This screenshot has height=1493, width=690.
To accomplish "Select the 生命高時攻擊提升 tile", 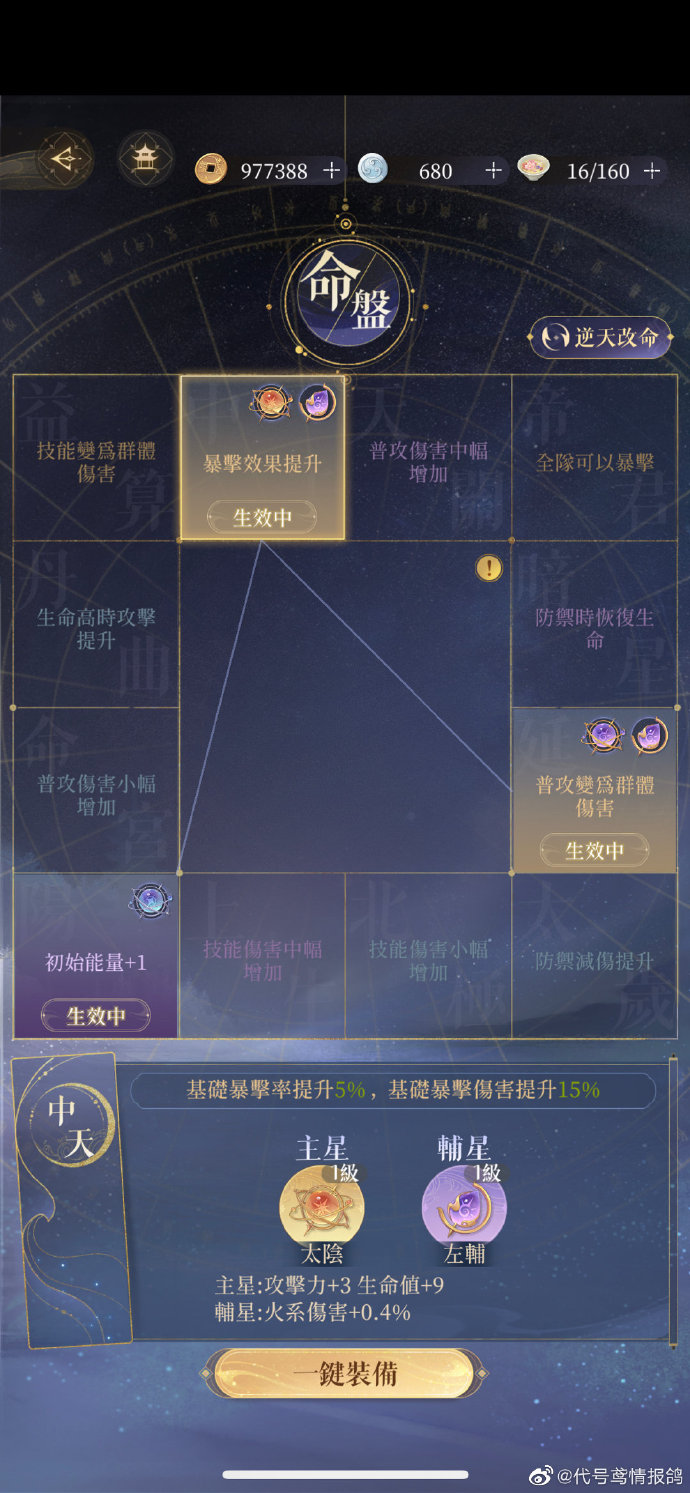I will click(96, 628).
